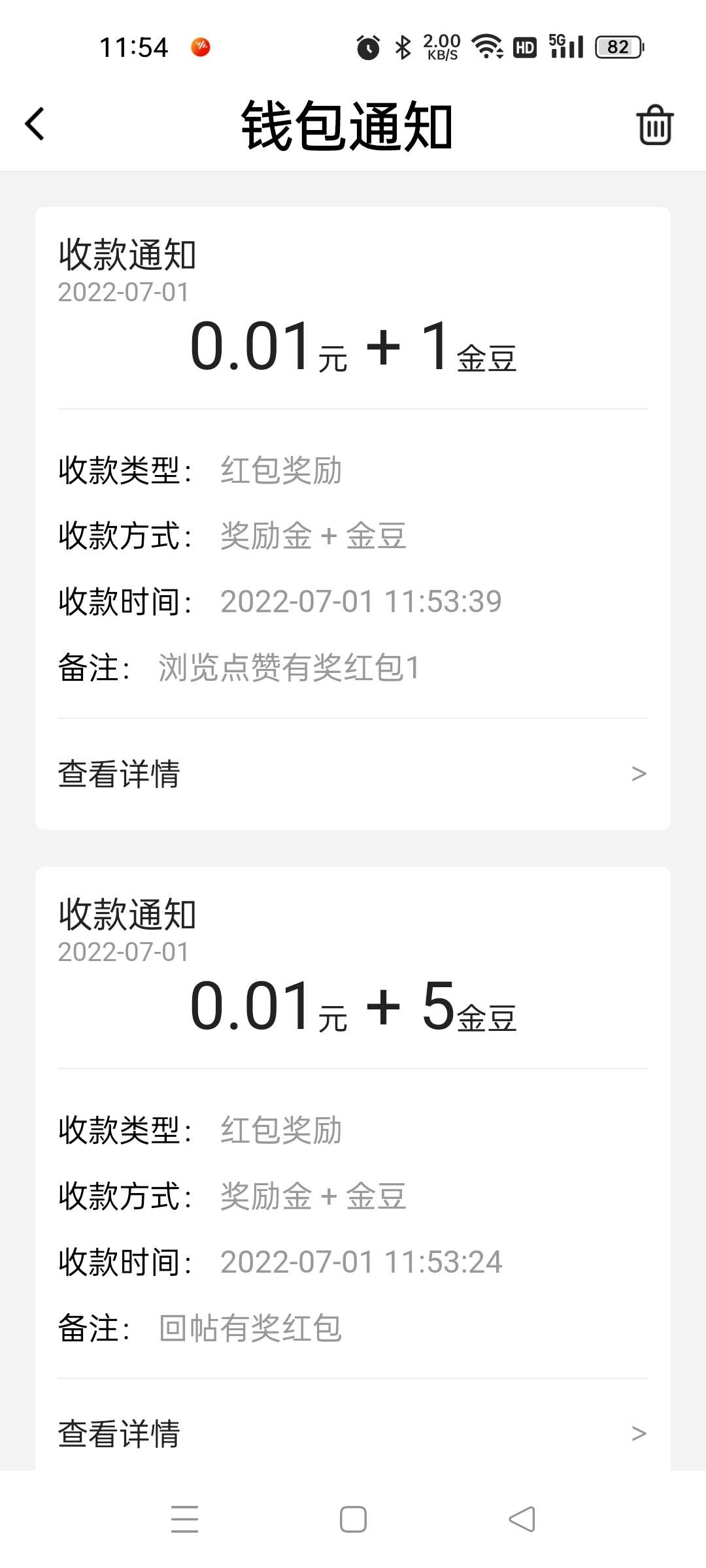Go back from the 钱包通知 page
This screenshot has width=706, height=1568.
pyautogui.click(x=35, y=124)
